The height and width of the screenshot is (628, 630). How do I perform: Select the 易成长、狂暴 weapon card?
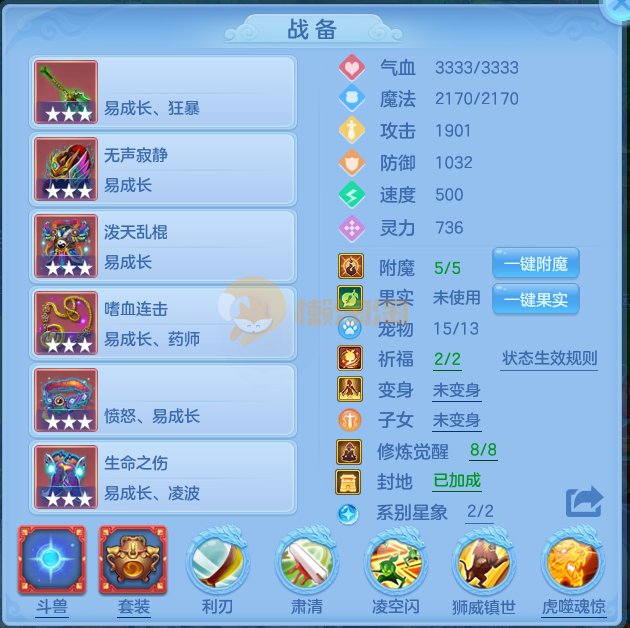point(163,93)
